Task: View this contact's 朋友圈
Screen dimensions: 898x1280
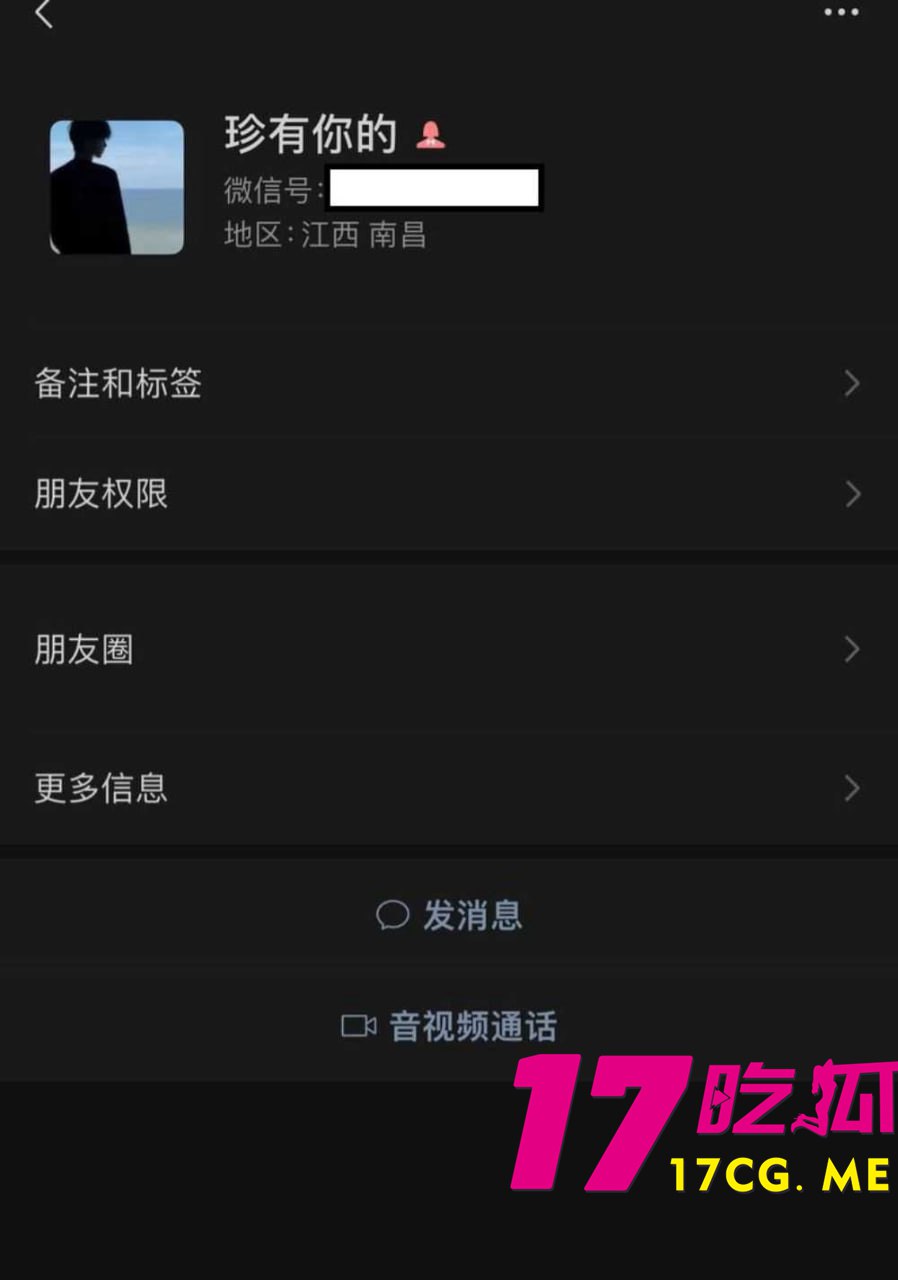Action: [449, 650]
